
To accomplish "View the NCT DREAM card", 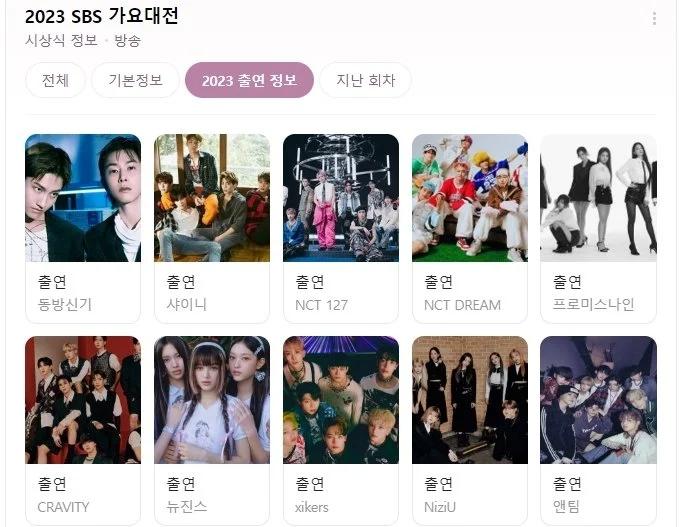I will tap(469, 227).
